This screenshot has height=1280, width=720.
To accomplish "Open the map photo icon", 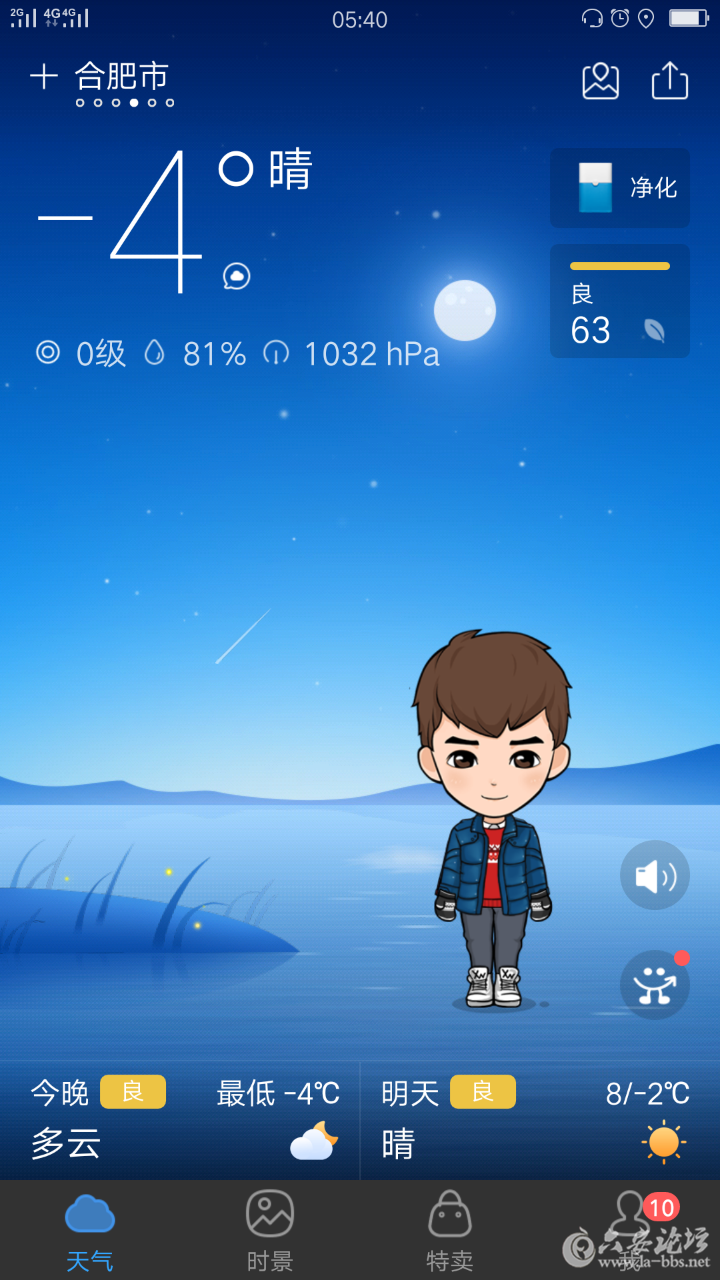I will point(600,81).
